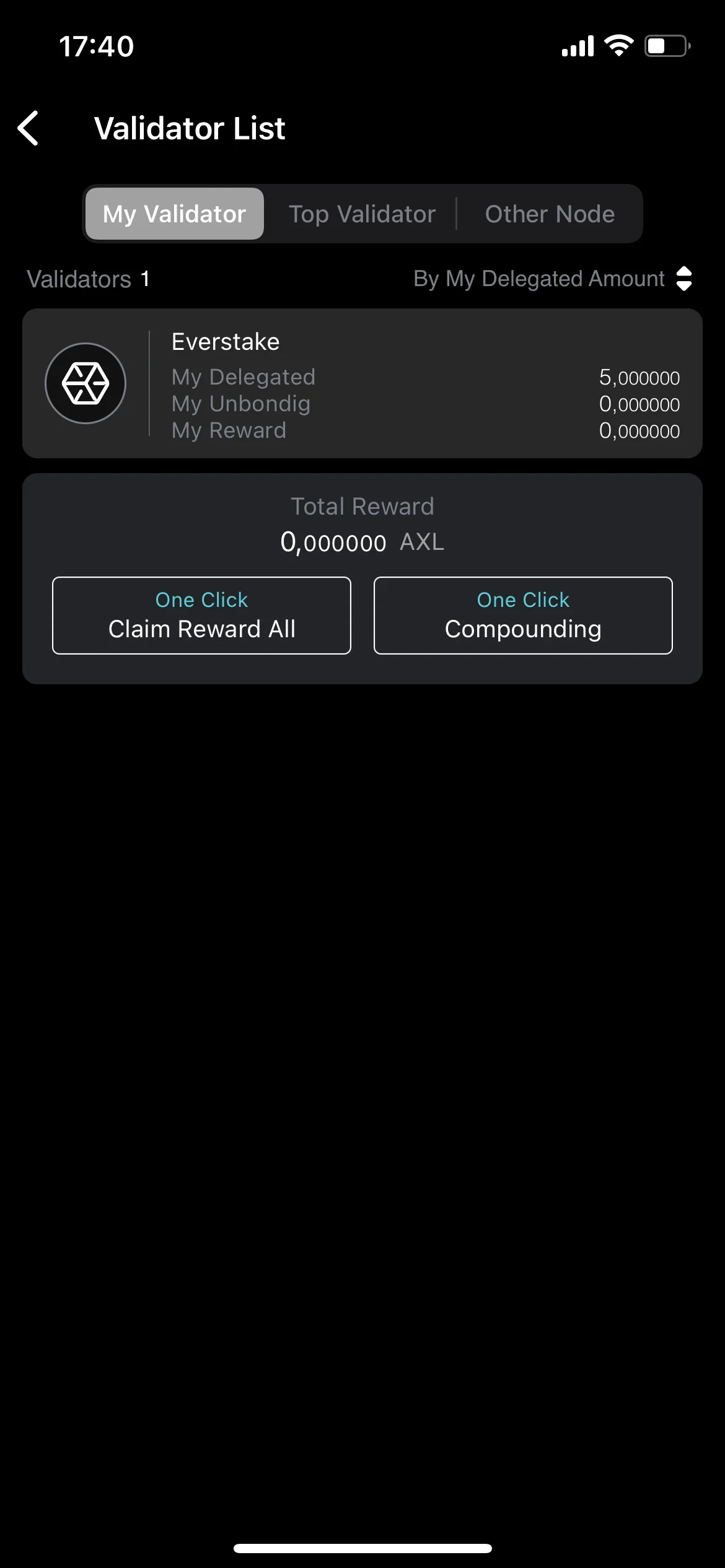The image size is (725, 1568).
Task: Tap the Wi-Fi icon in the status bar
Action: pyautogui.click(x=618, y=45)
